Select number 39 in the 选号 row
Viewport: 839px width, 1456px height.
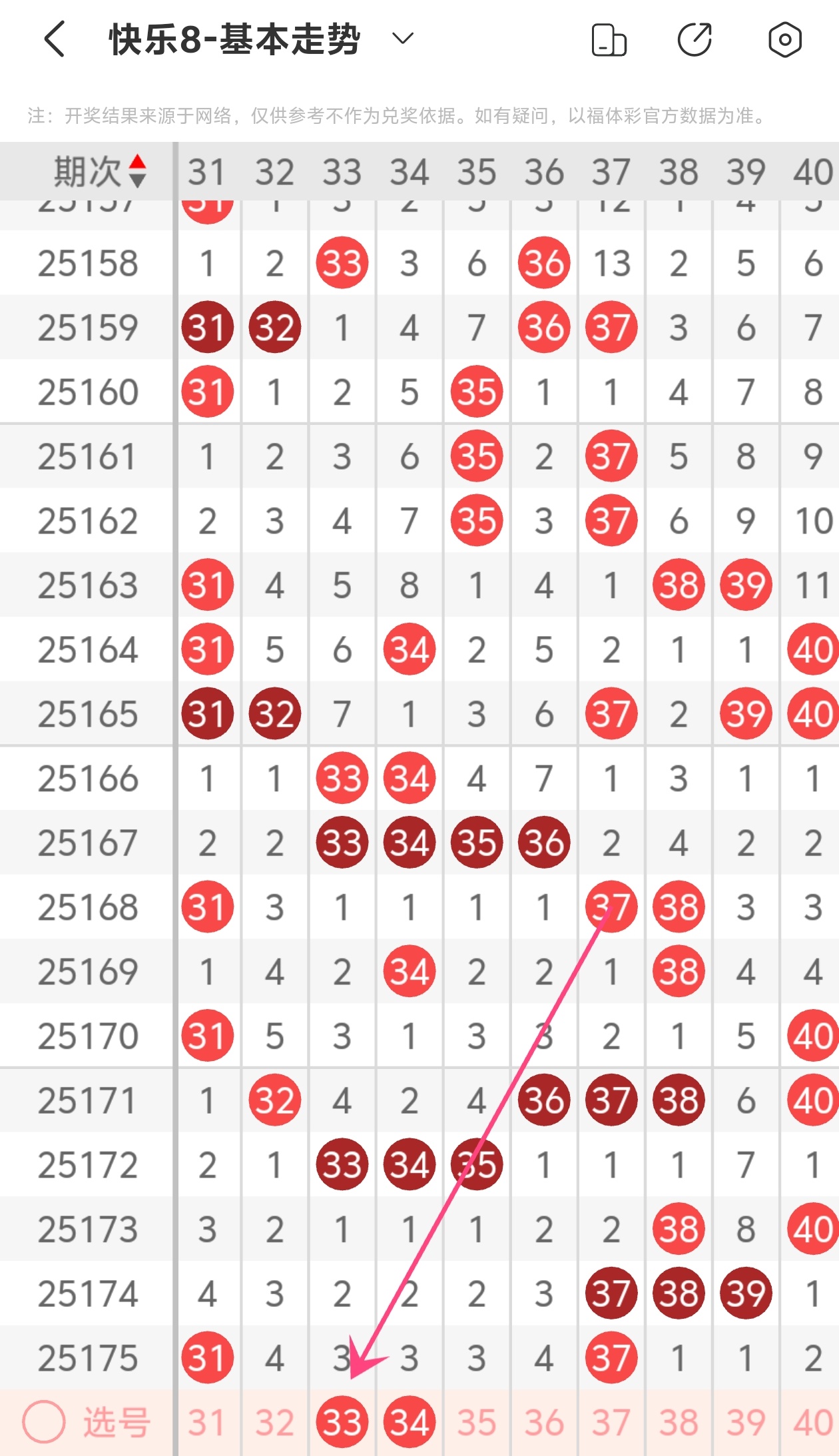point(746,1423)
